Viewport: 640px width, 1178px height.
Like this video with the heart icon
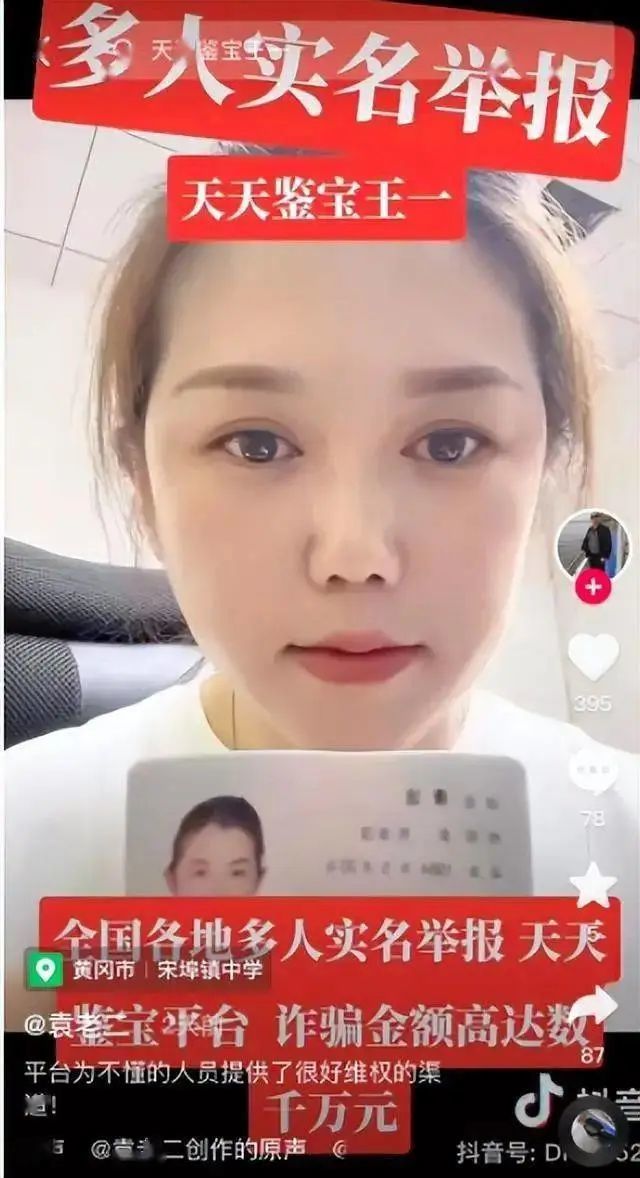pos(593,657)
